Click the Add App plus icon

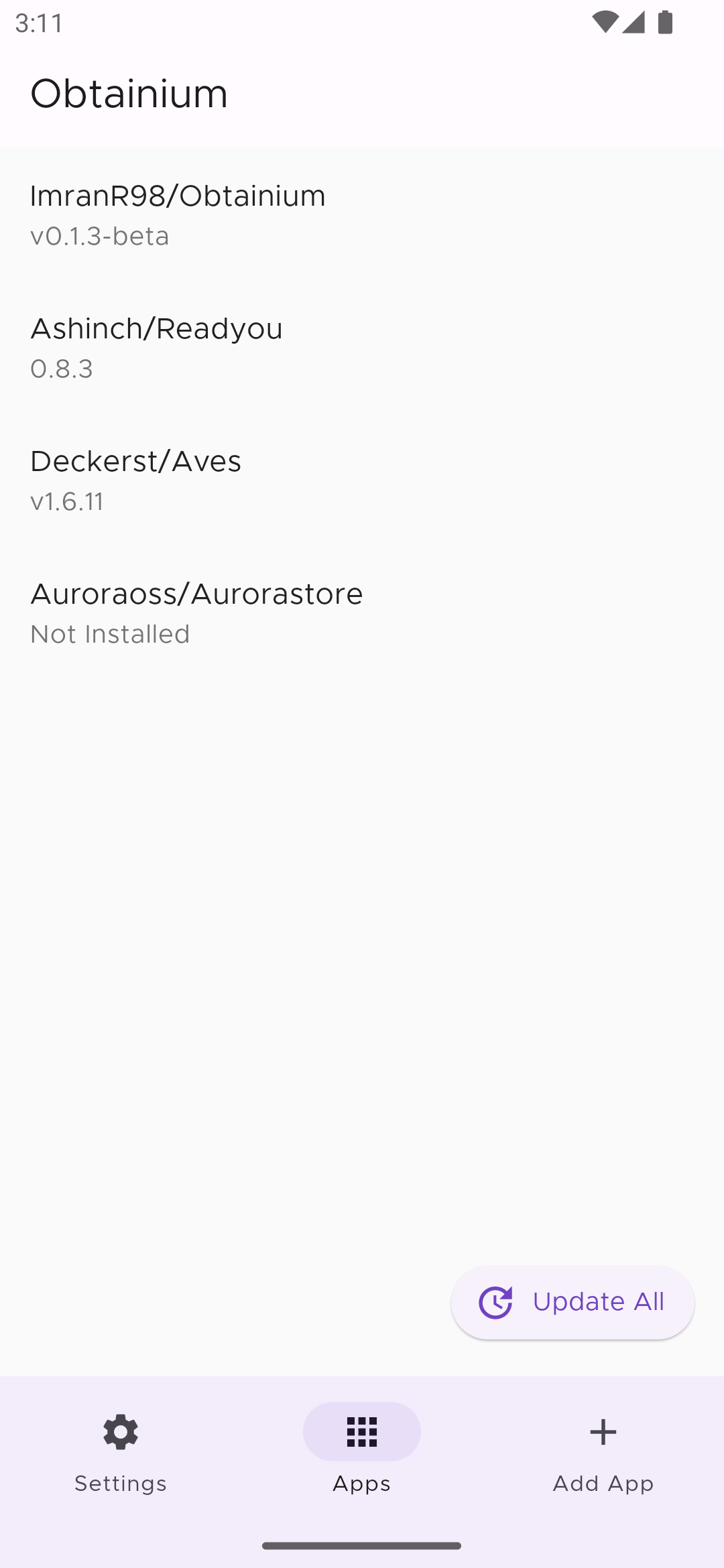point(603,1432)
